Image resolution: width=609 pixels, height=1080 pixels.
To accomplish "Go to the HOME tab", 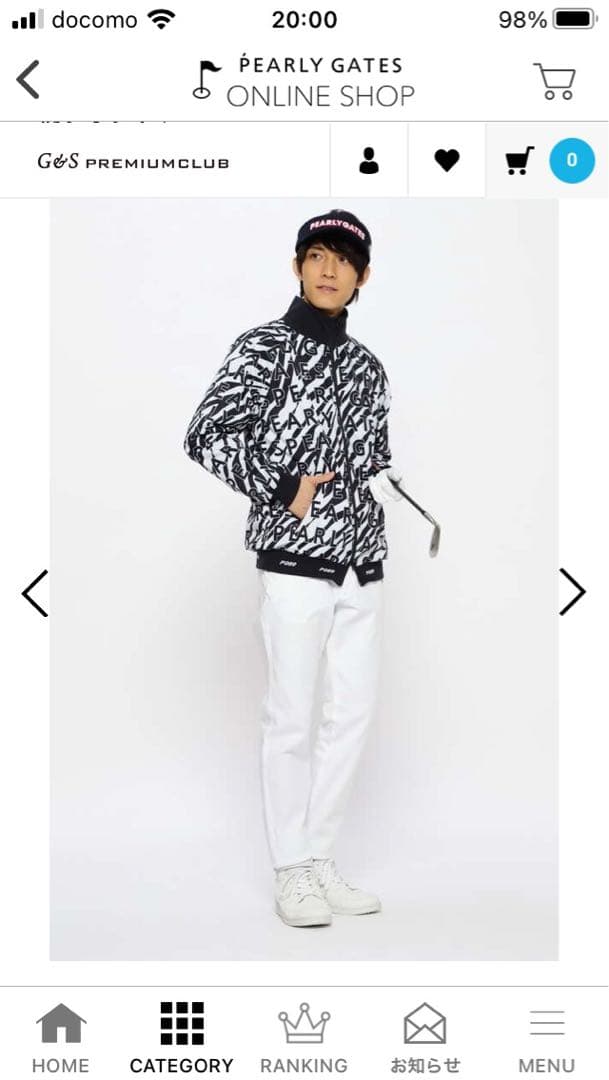I will [61, 1038].
